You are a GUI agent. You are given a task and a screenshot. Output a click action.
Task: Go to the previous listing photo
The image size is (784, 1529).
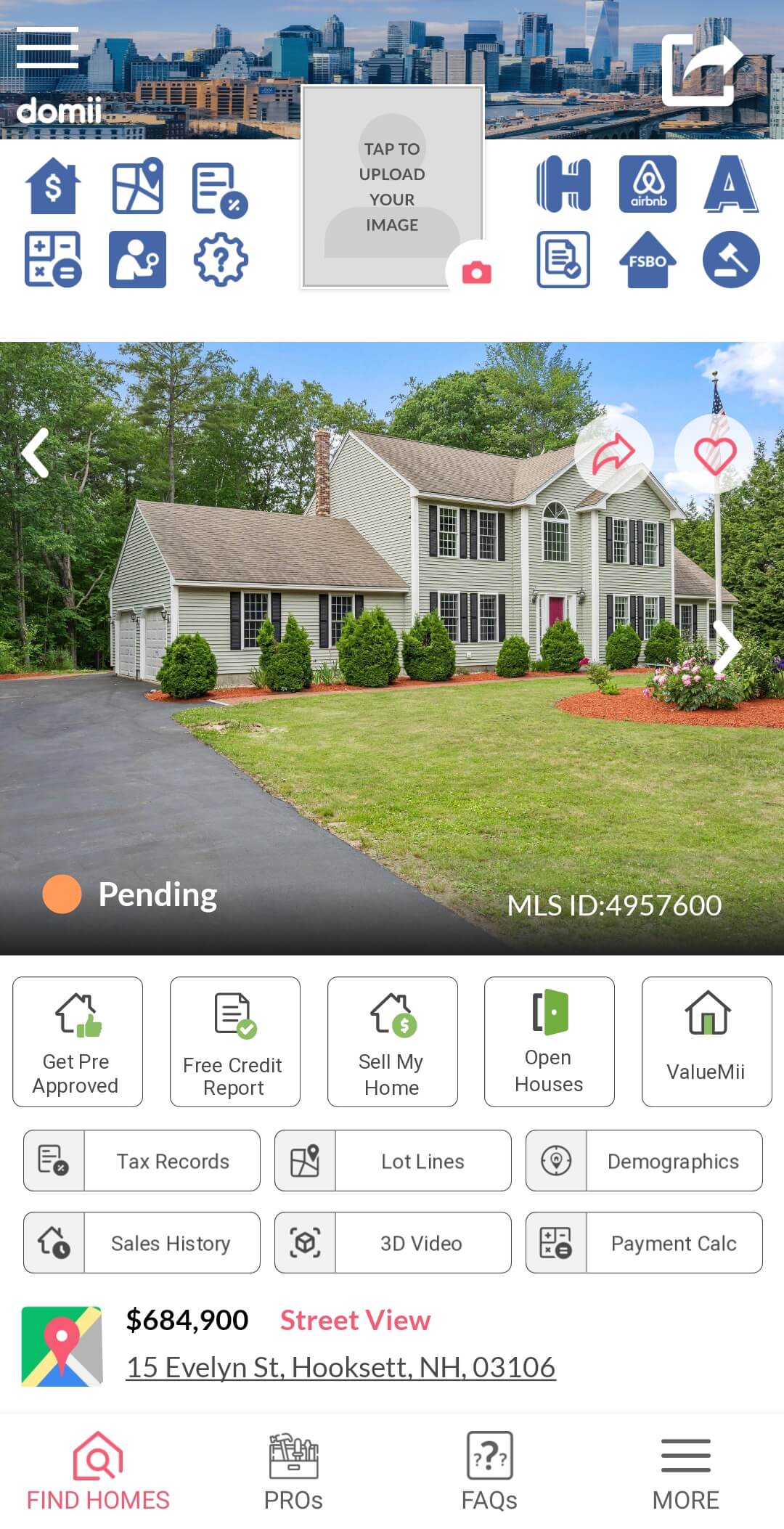click(36, 452)
